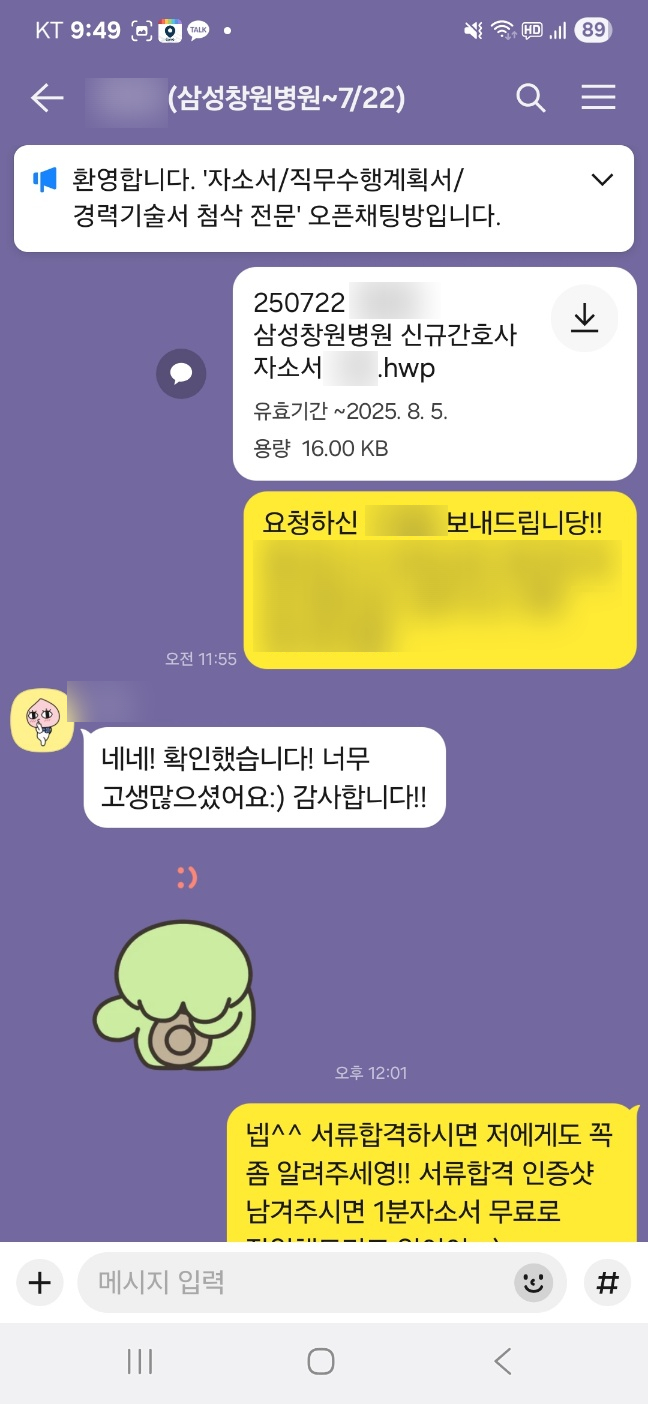Tap the hashtag search button
The width and height of the screenshot is (648, 1404).
click(607, 1283)
